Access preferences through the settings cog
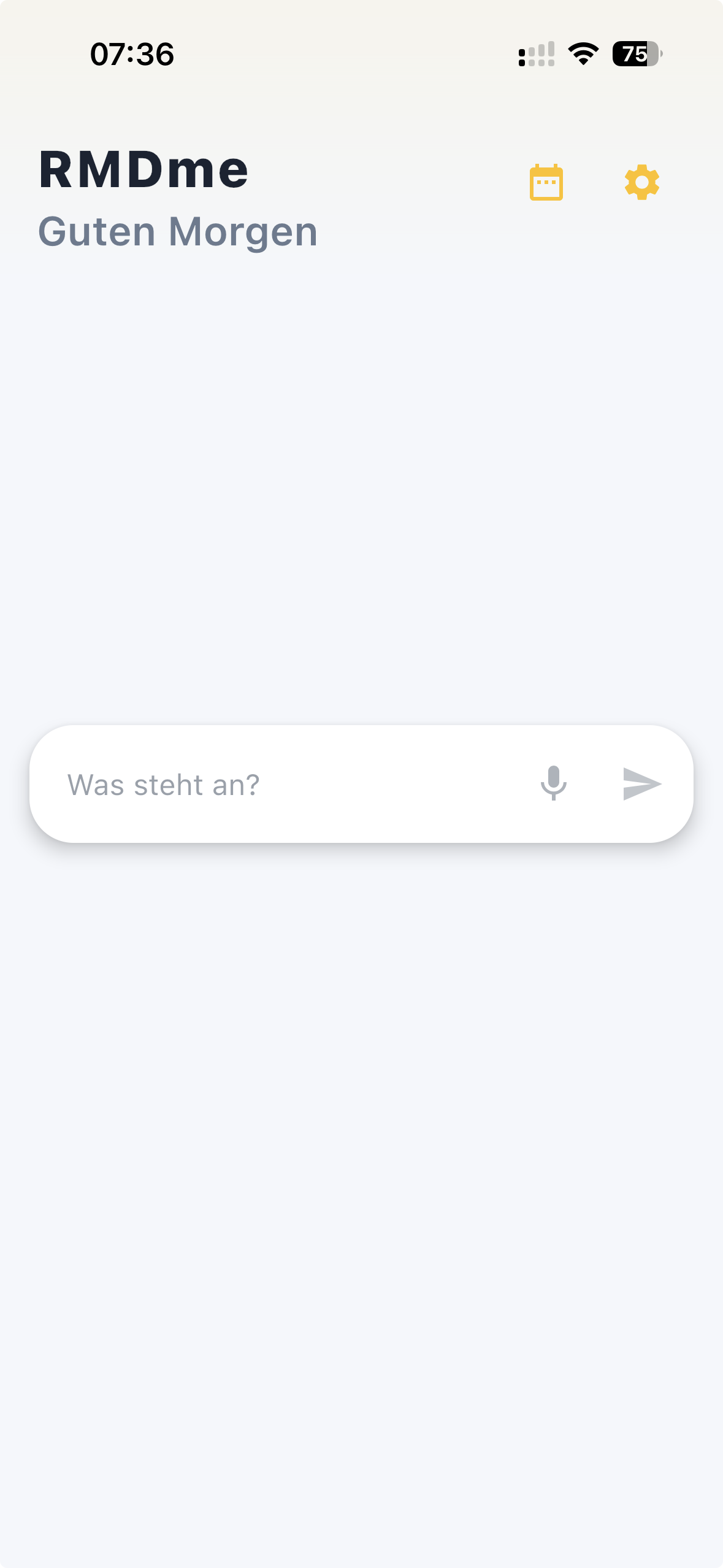The height and width of the screenshot is (1568, 723). [641, 182]
